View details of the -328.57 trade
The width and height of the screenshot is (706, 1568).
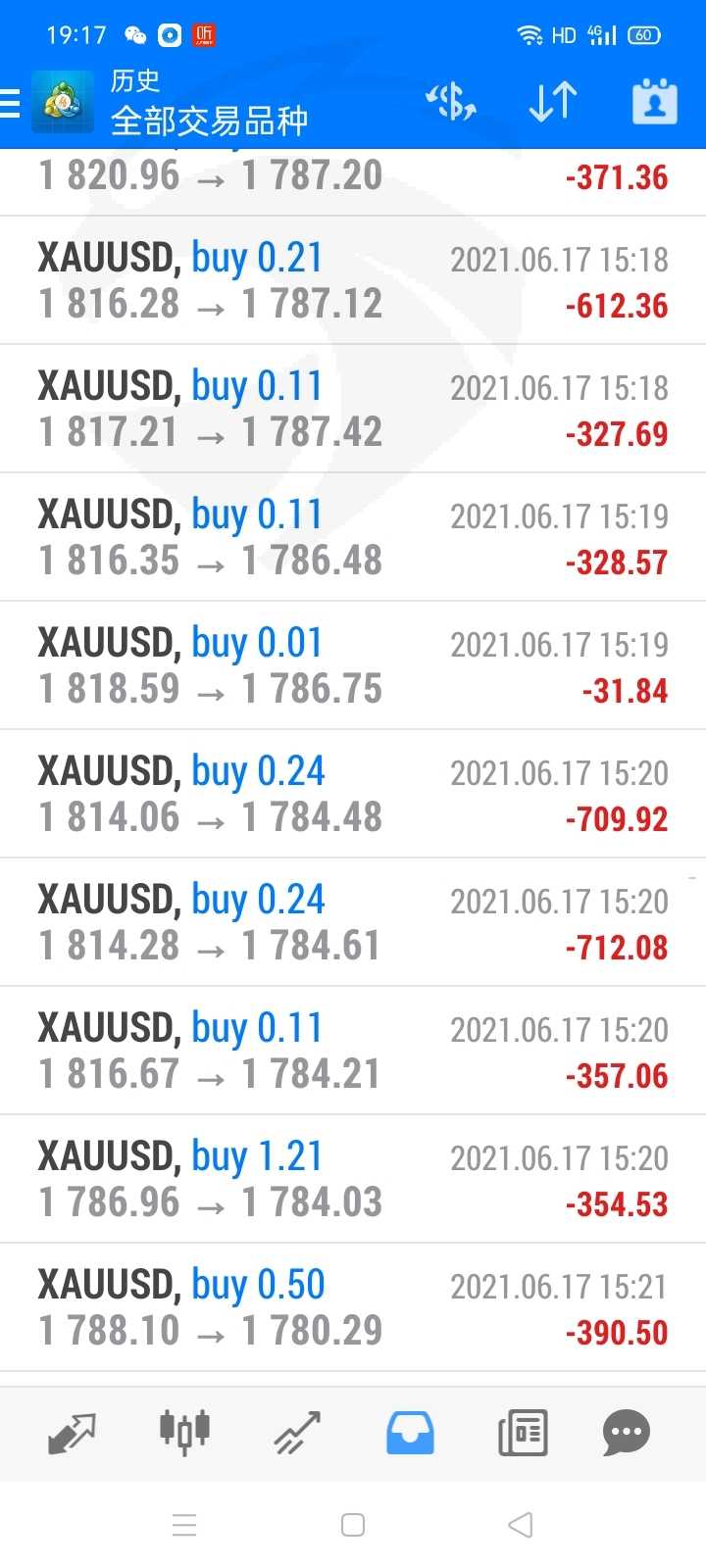click(353, 537)
